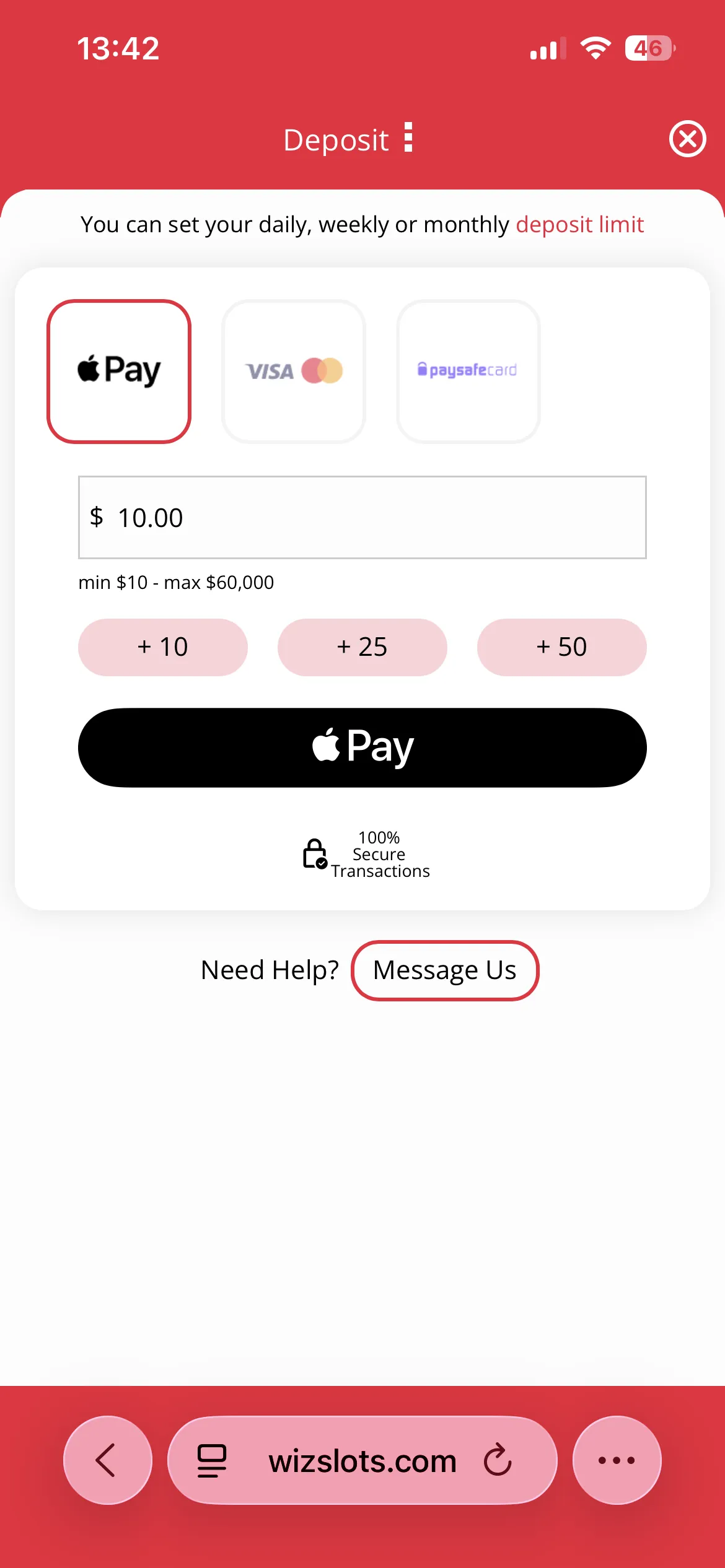Edit the deposit amount field
This screenshot has width=725, height=1568.
coord(362,517)
